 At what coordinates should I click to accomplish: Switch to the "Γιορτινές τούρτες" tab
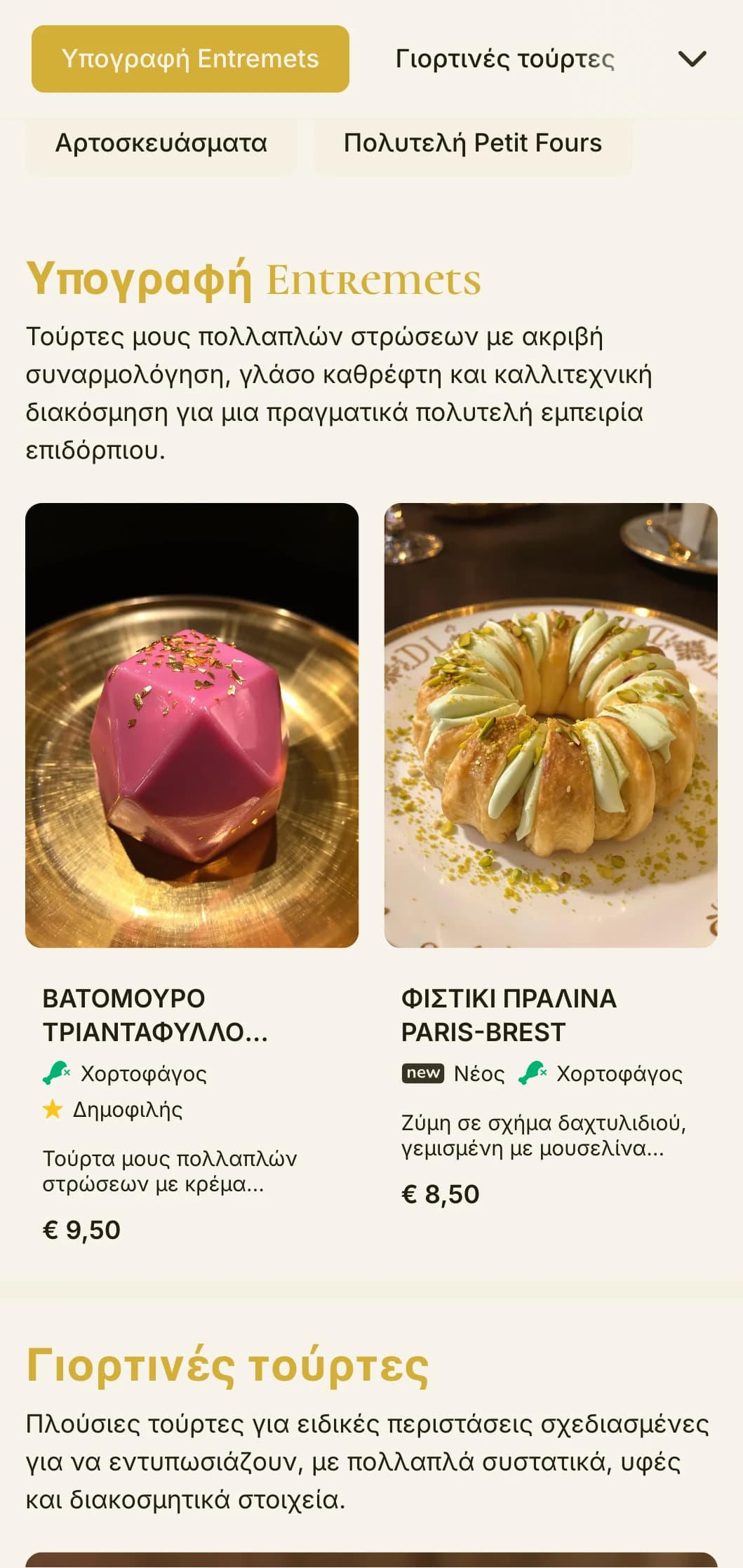[507, 59]
